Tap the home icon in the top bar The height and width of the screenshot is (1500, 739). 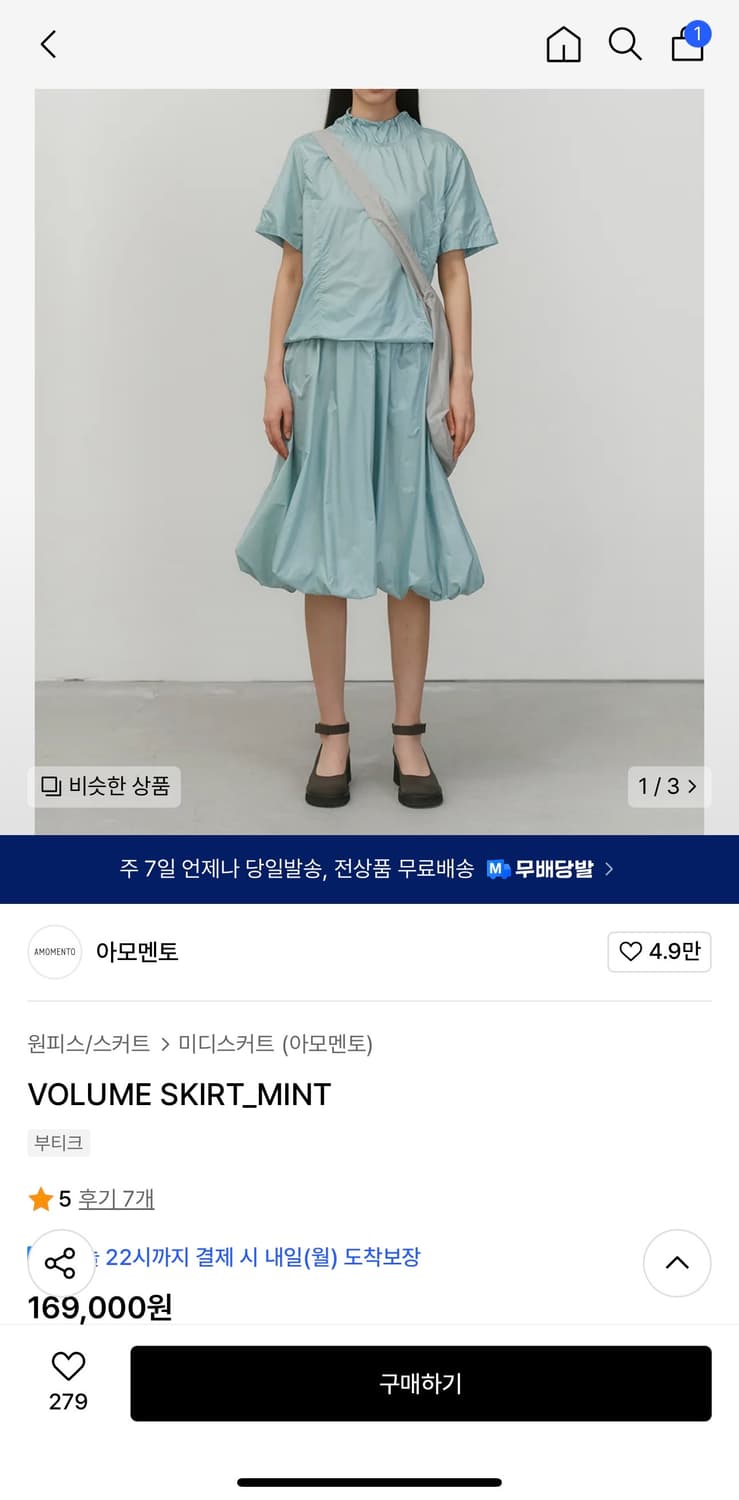pos(563,44)
